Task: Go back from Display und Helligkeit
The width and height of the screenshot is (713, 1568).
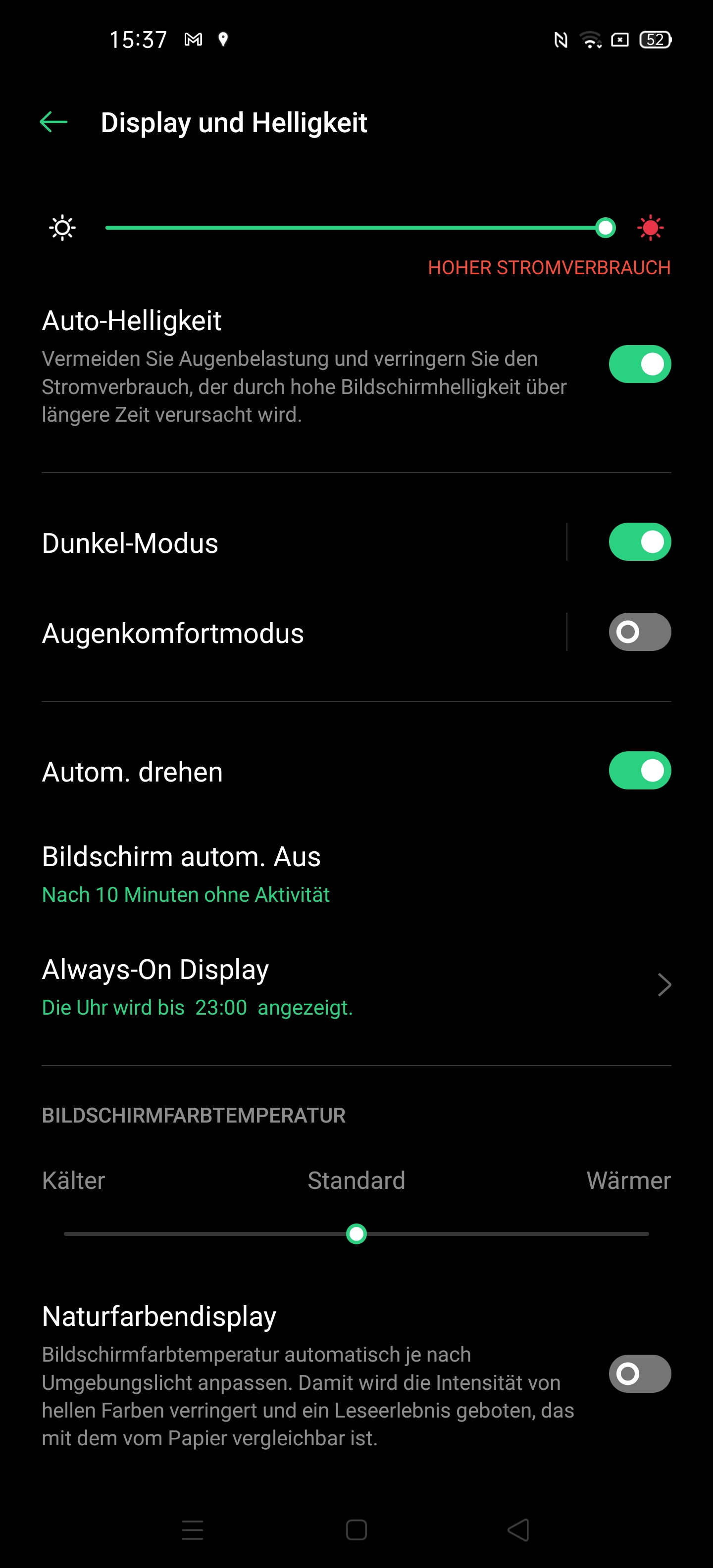Action: pyautogui.click(x=53, y=122)
